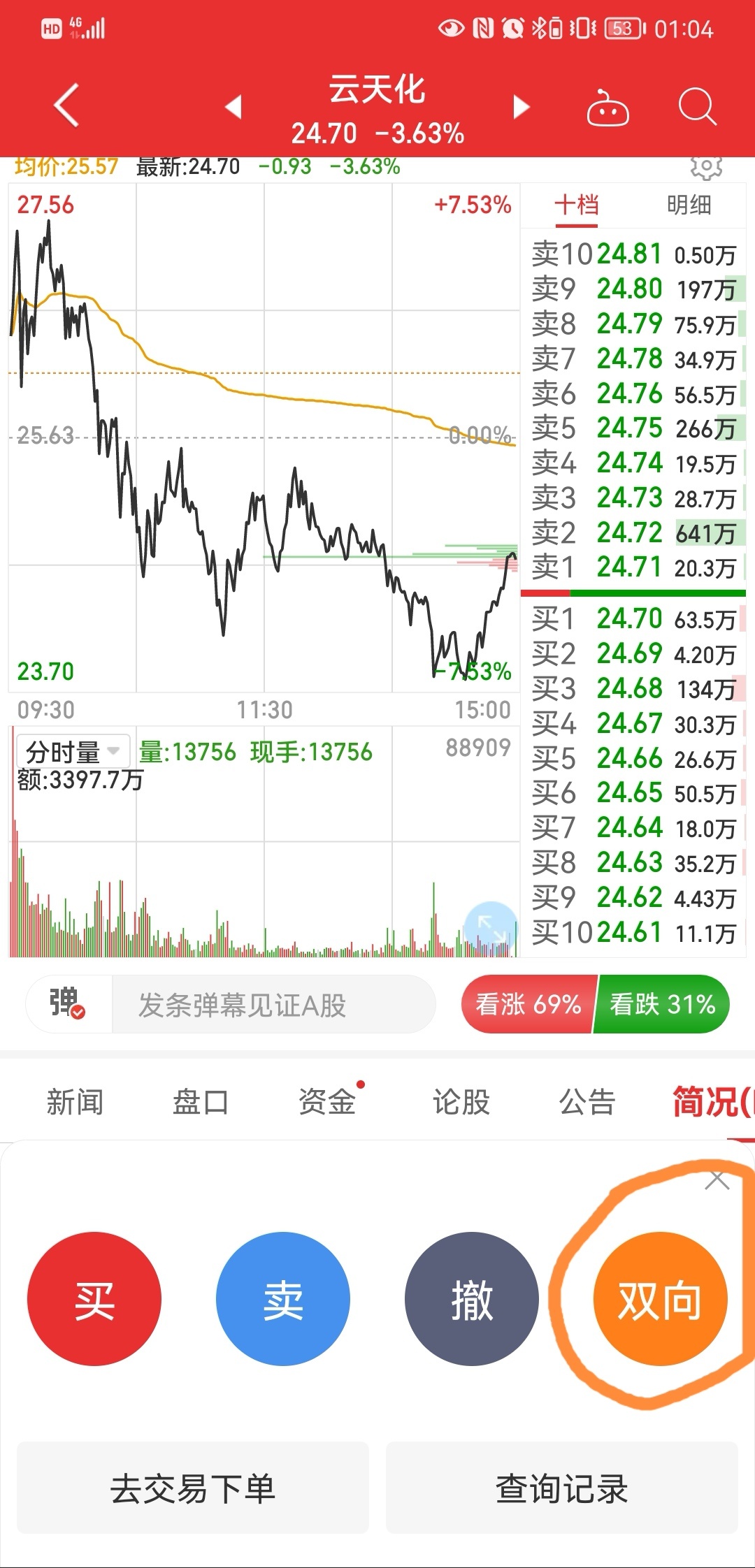Open the 新闻 tab
The image size is (755, 1568).
[x=75, y=1102]
